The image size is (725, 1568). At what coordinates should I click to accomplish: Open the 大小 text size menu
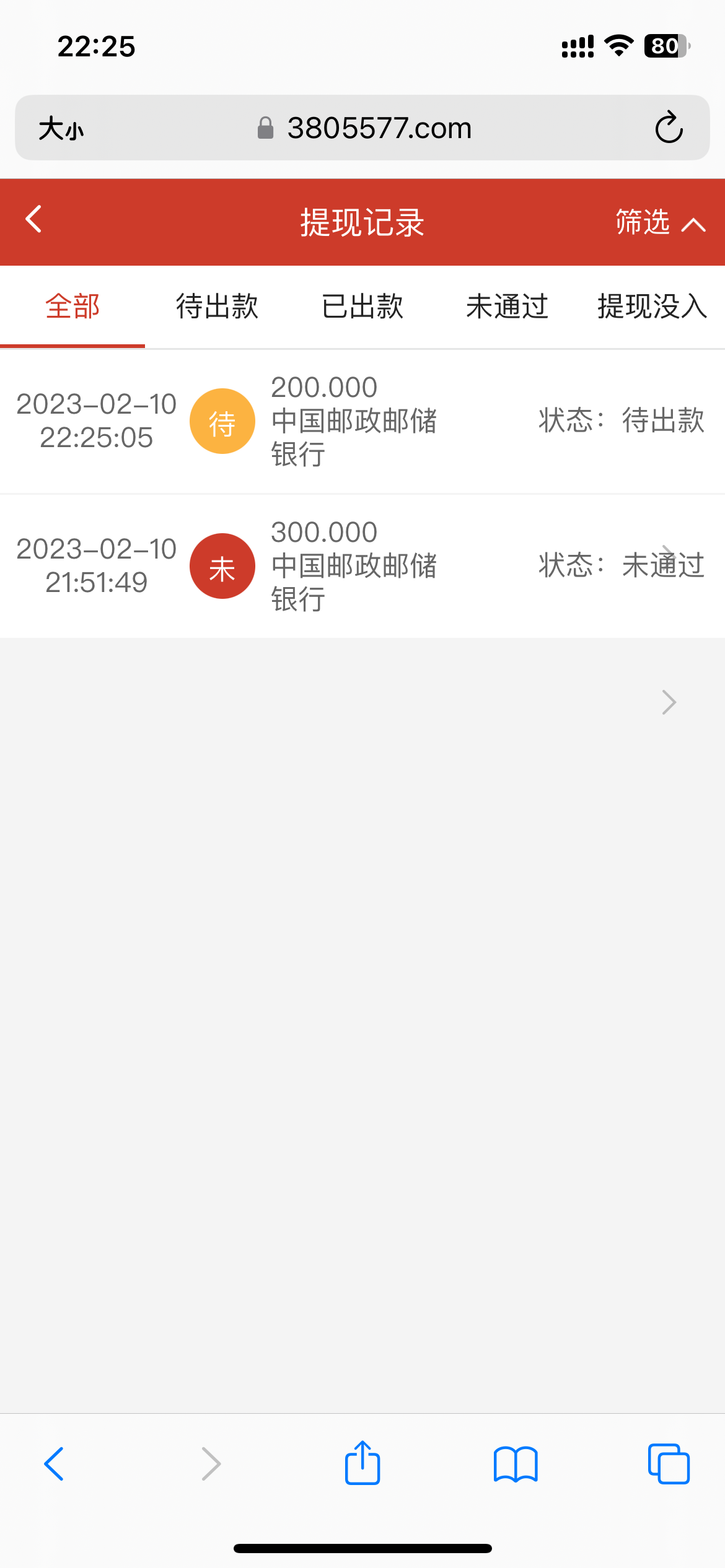coord(61,129)
